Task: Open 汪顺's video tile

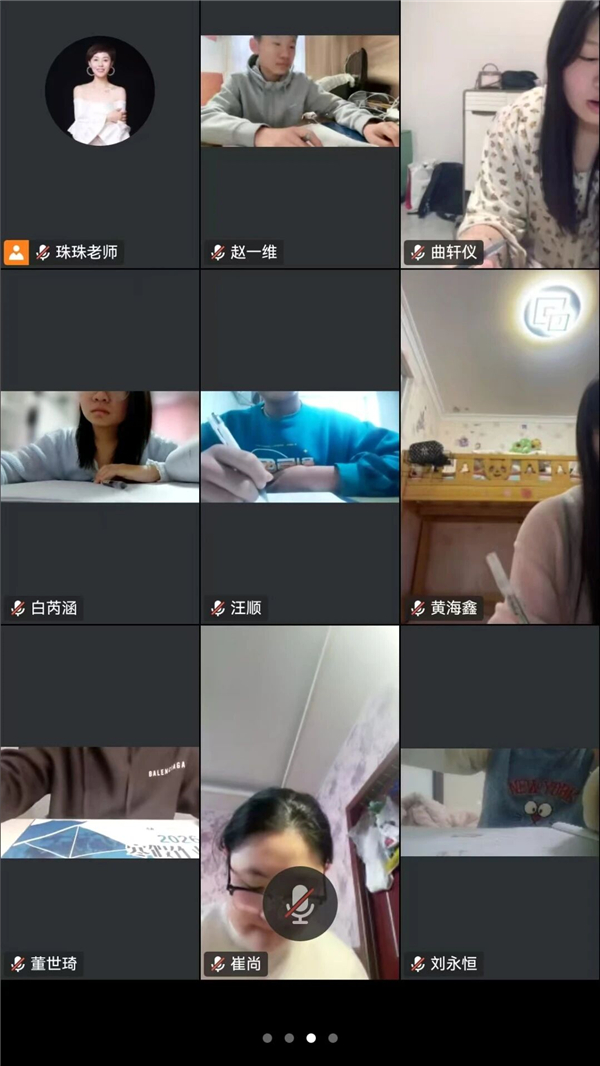Action: click(x=300, y=446)
